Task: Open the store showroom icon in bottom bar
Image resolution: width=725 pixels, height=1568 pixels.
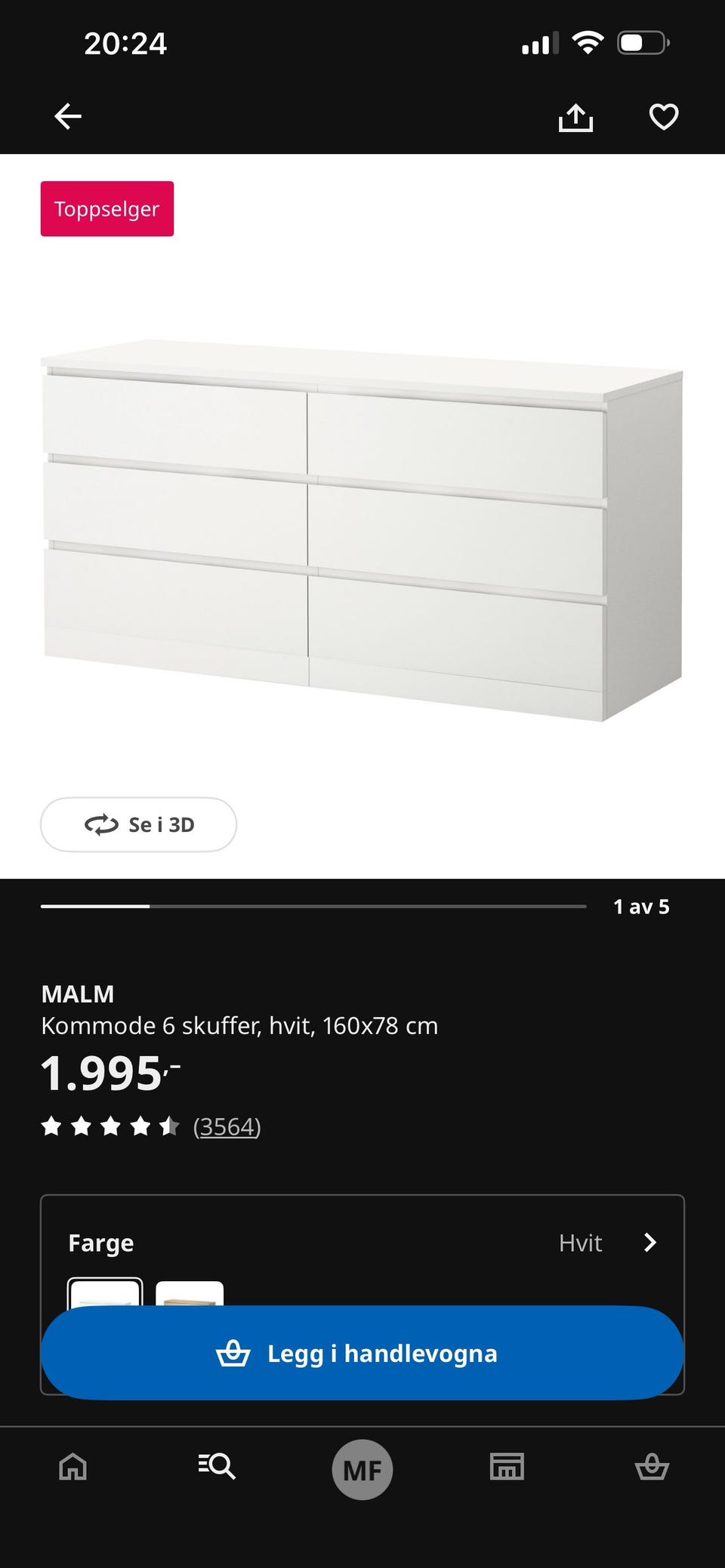Action: [506, 1468]
